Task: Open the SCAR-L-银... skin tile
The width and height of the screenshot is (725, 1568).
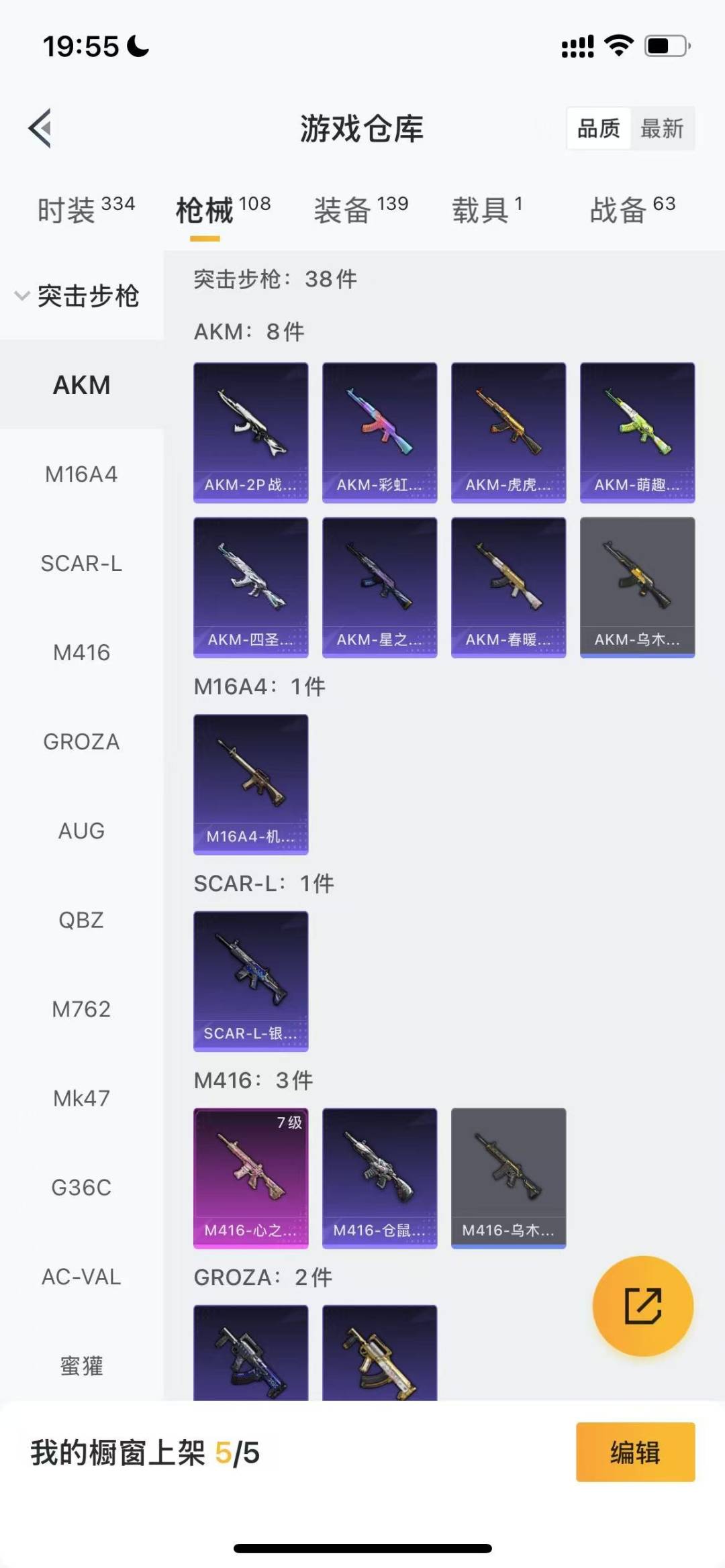Action: tap(250, 981)
